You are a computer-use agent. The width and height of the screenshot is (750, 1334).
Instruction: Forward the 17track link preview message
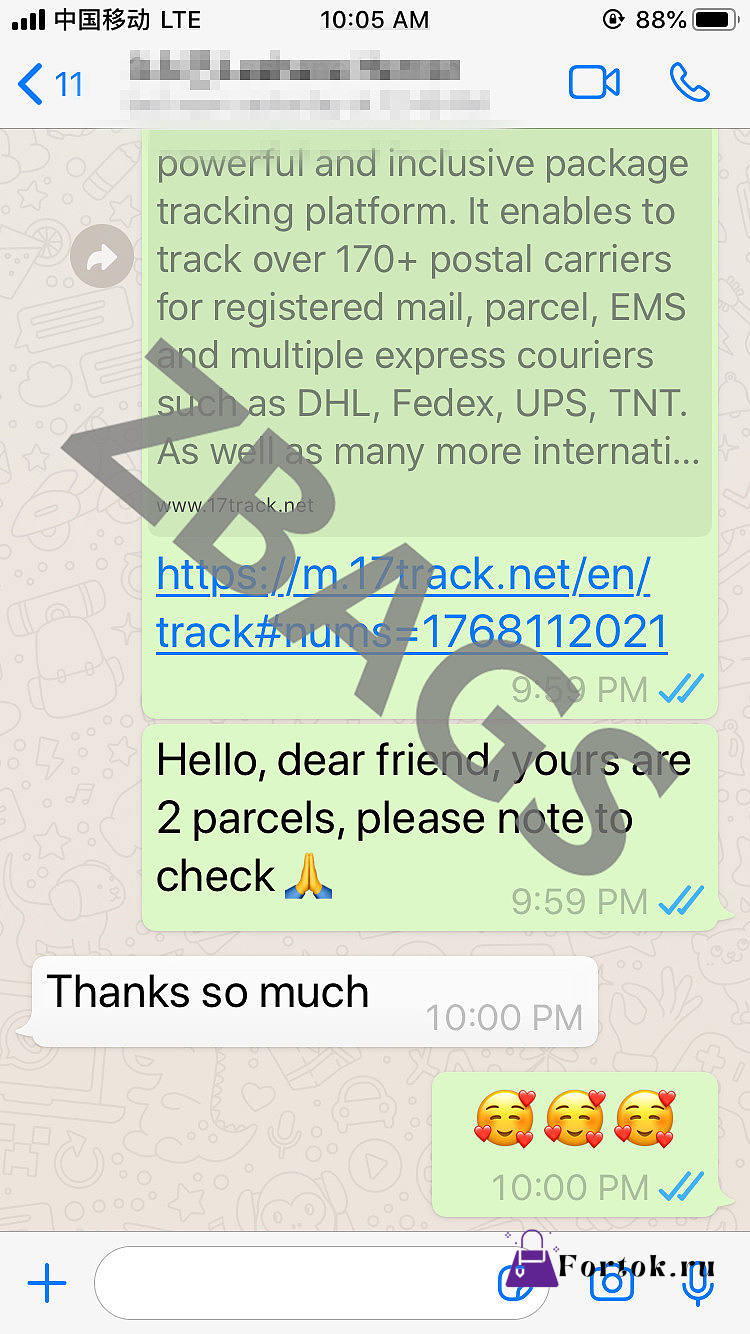[x=102, y=260]
